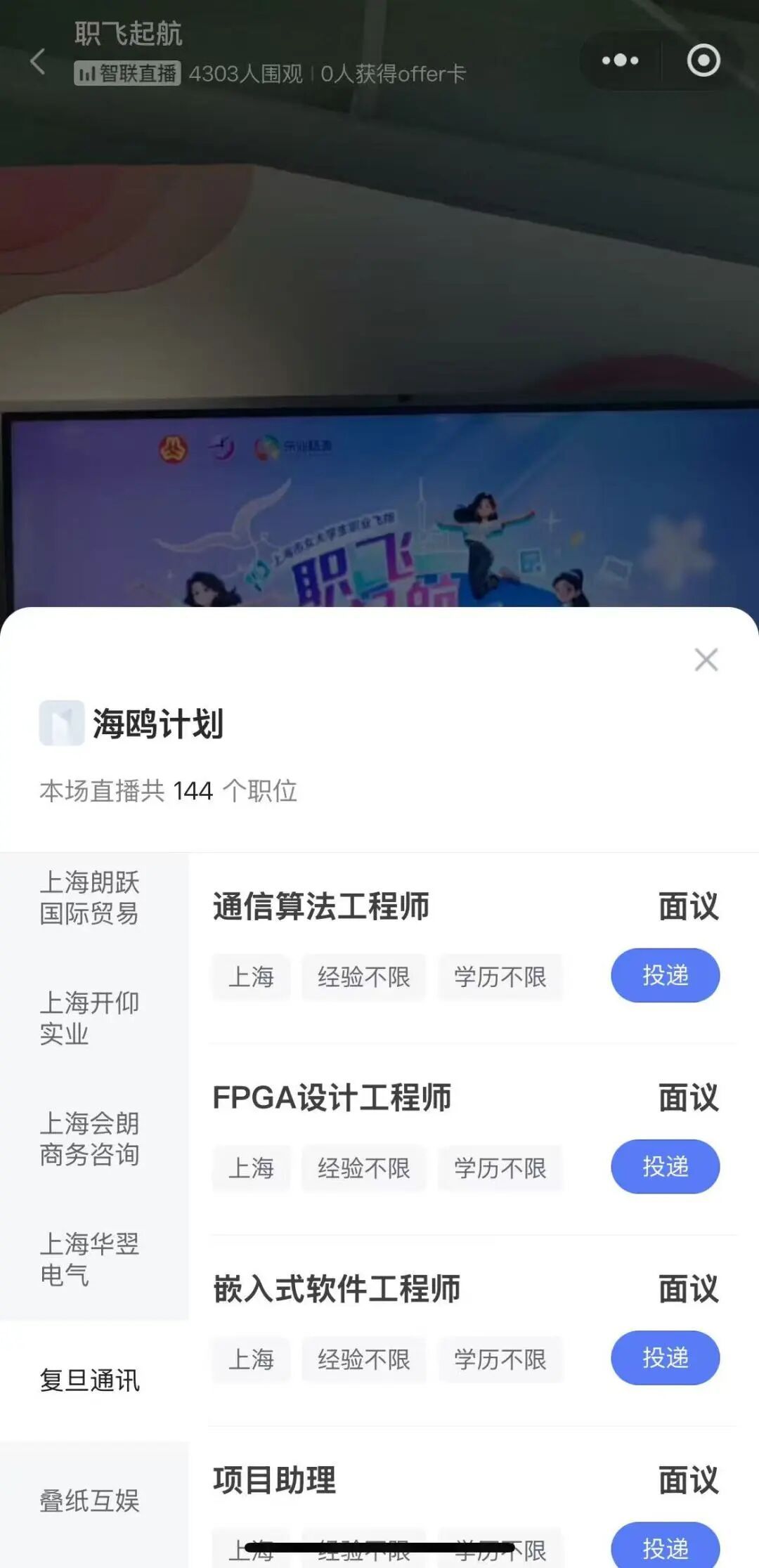759x1568 pixels.
Task: View 上海华翌电气 job listings
Action: pos(90,1259)
